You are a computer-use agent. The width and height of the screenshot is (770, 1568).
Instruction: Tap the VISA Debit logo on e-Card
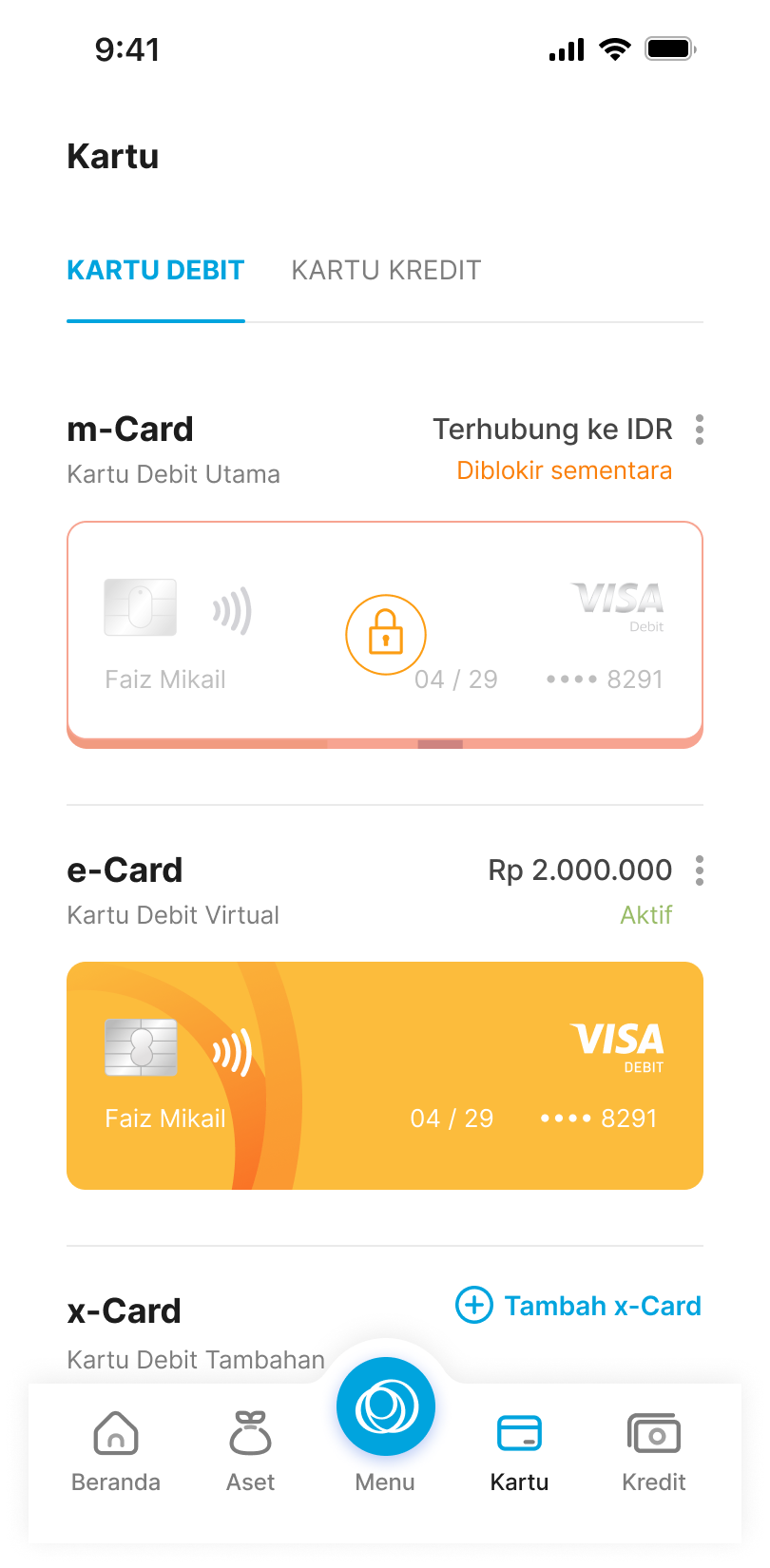tap(616, 1045)
